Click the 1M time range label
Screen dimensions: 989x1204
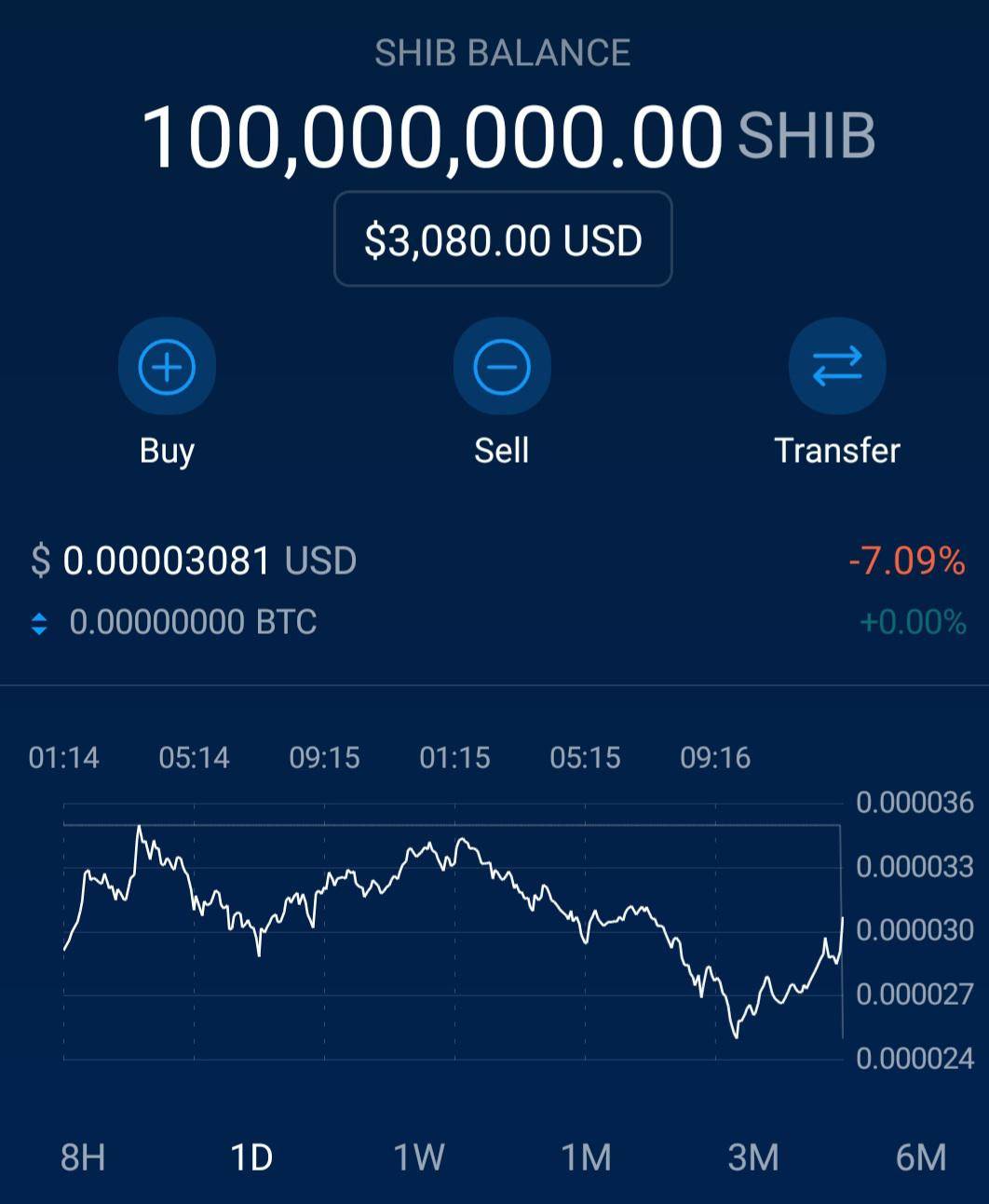click(587, 1157)
